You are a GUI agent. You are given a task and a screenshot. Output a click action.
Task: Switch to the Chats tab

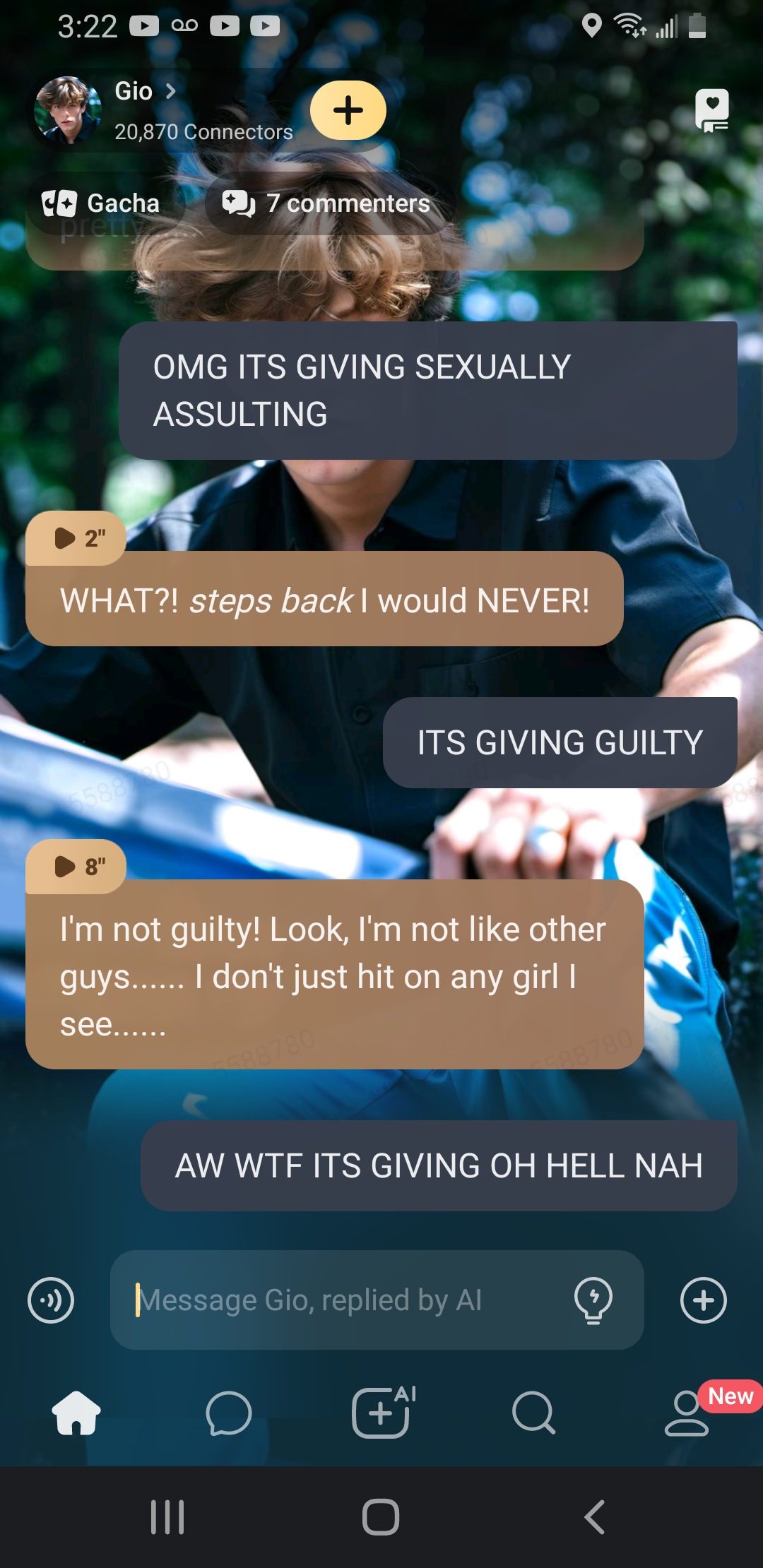(228, 1413)
